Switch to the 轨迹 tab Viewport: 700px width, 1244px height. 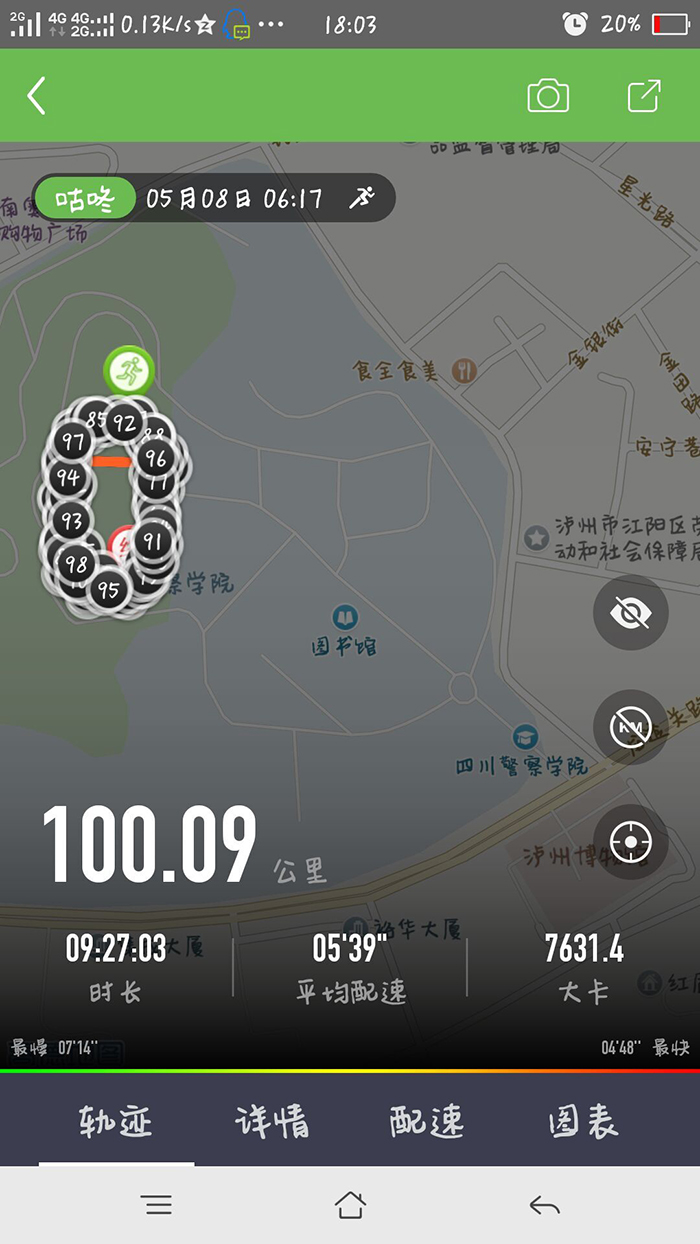tap(116, 1122)
